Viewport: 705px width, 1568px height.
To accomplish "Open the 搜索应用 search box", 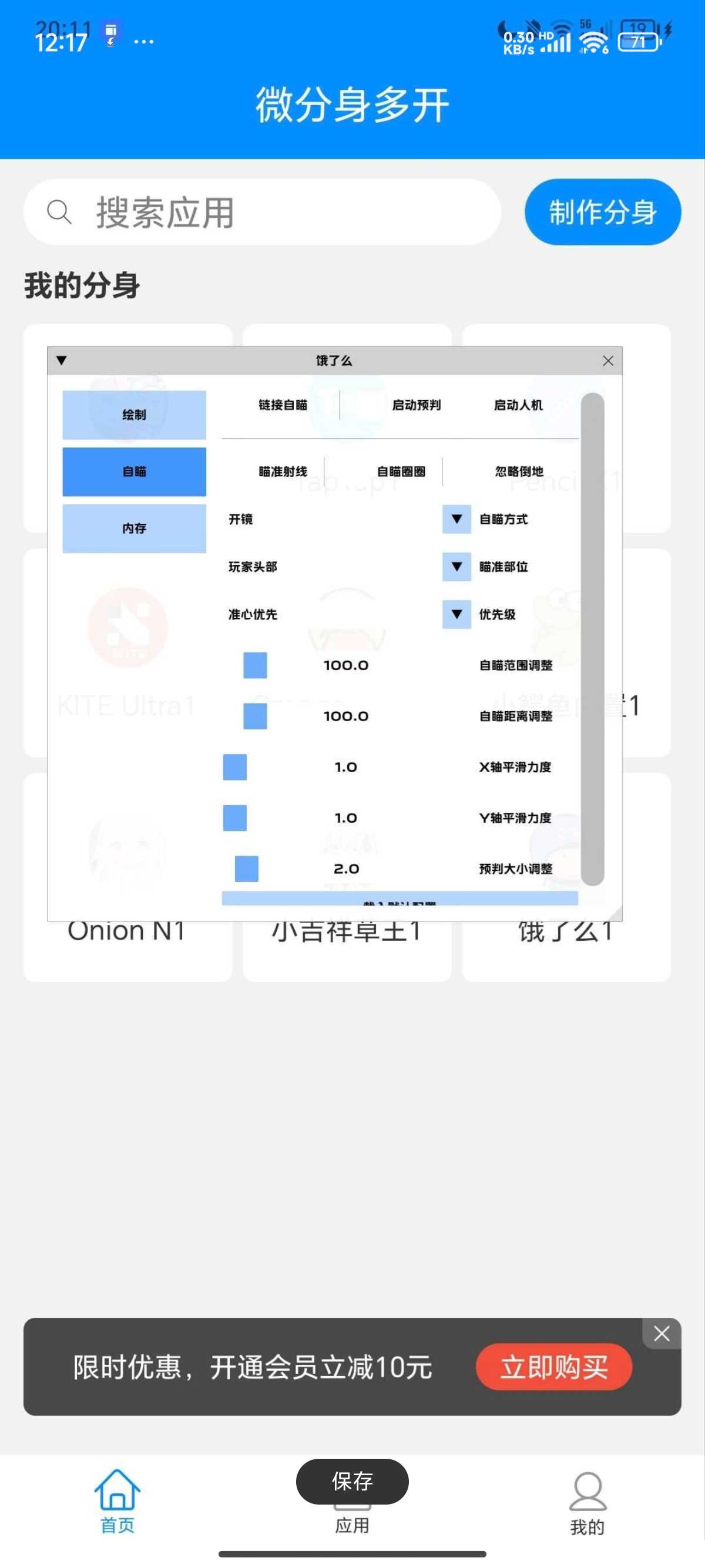I will (x=262, y=213).
